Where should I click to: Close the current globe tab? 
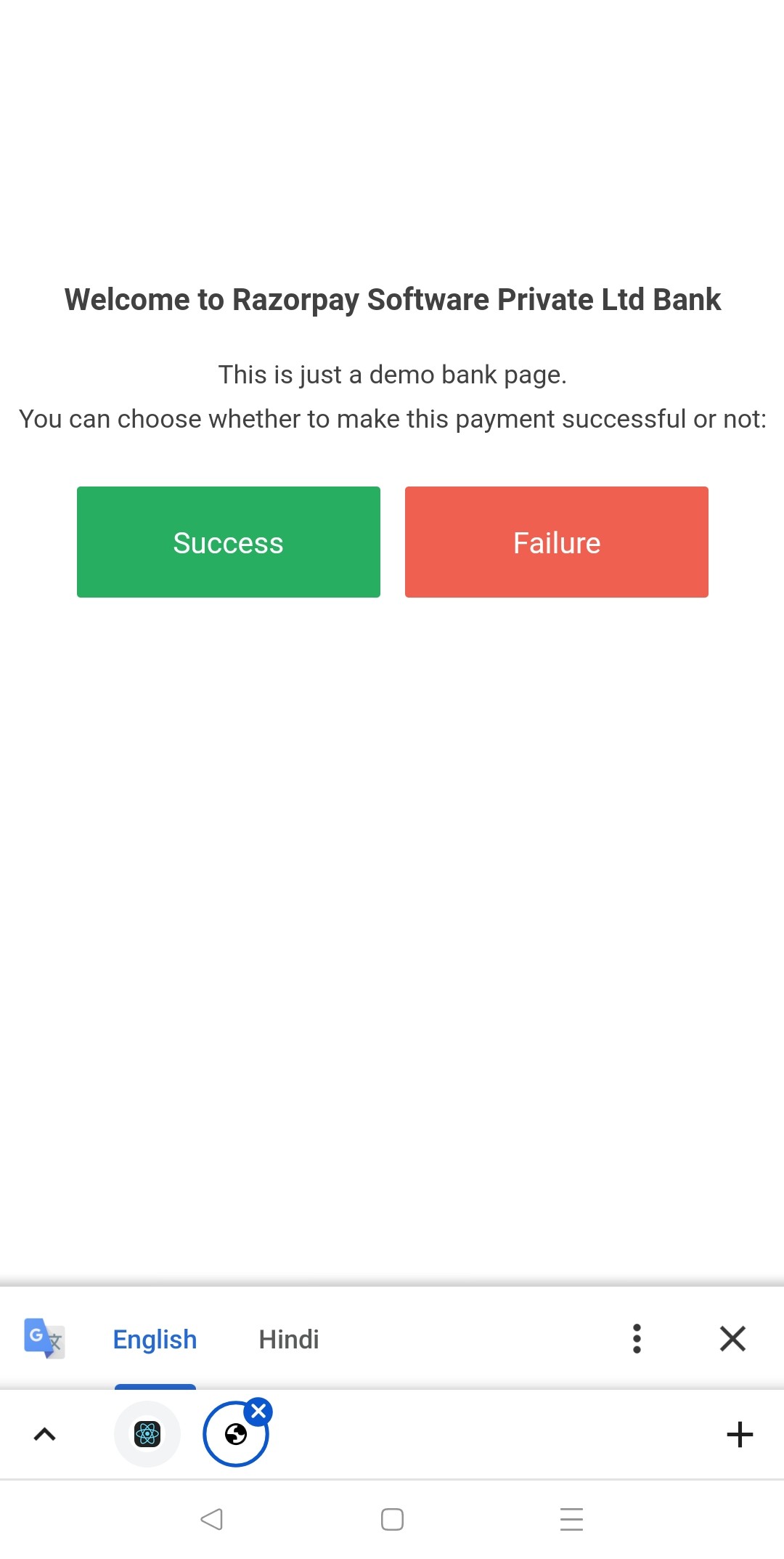(258, 1412)
